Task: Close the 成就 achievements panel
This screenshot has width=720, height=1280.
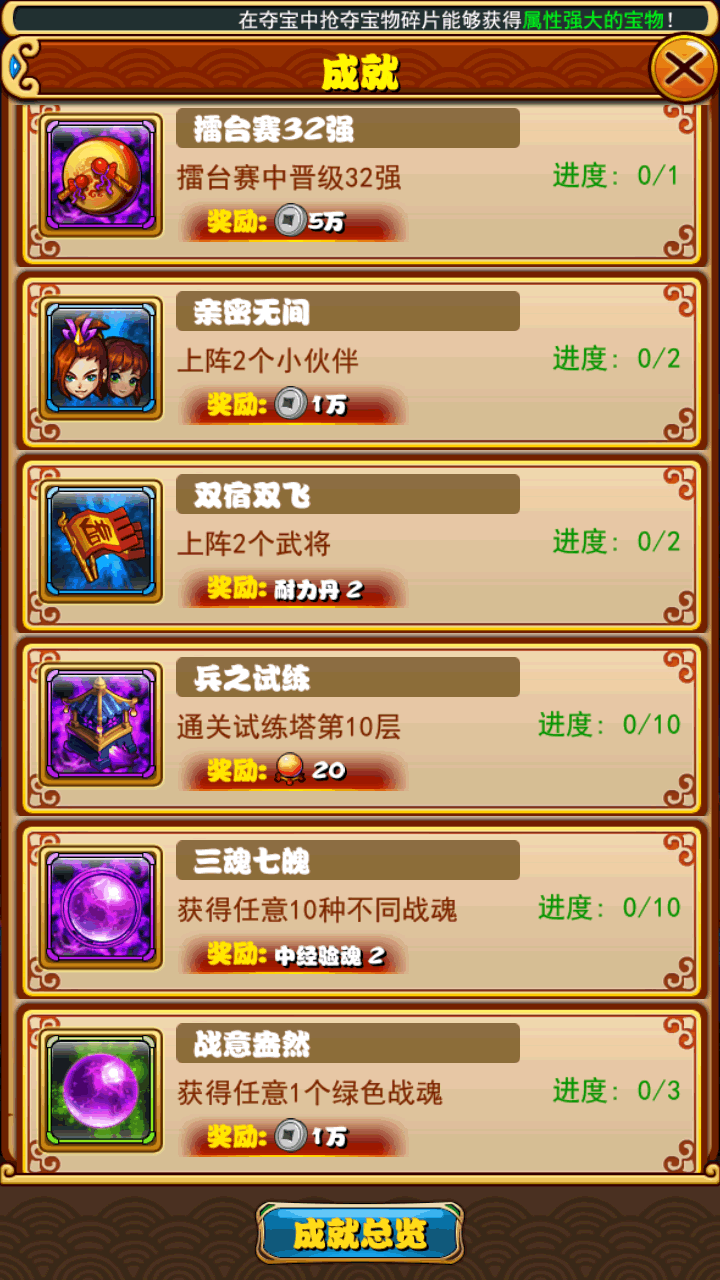Action: click(x=684, y=68)
